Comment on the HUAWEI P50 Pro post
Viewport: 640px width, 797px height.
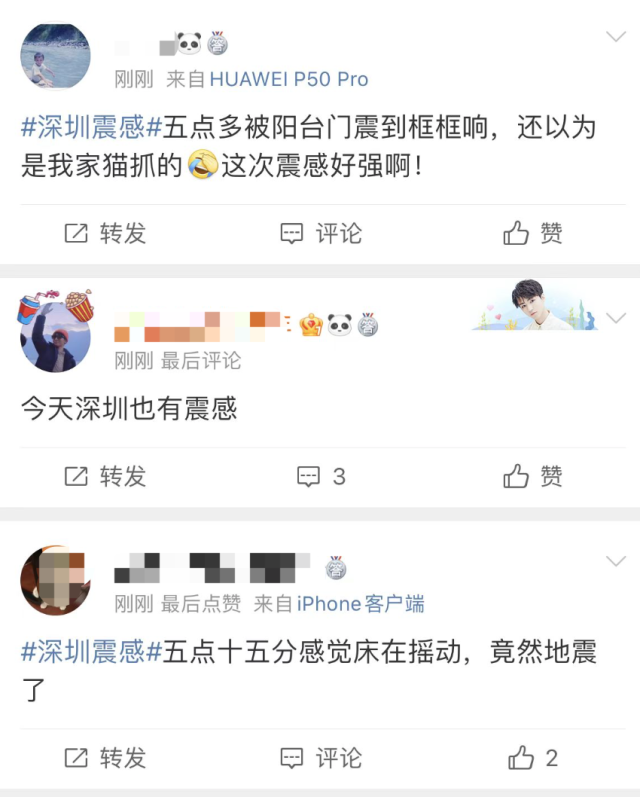click(x=320, y=233)
